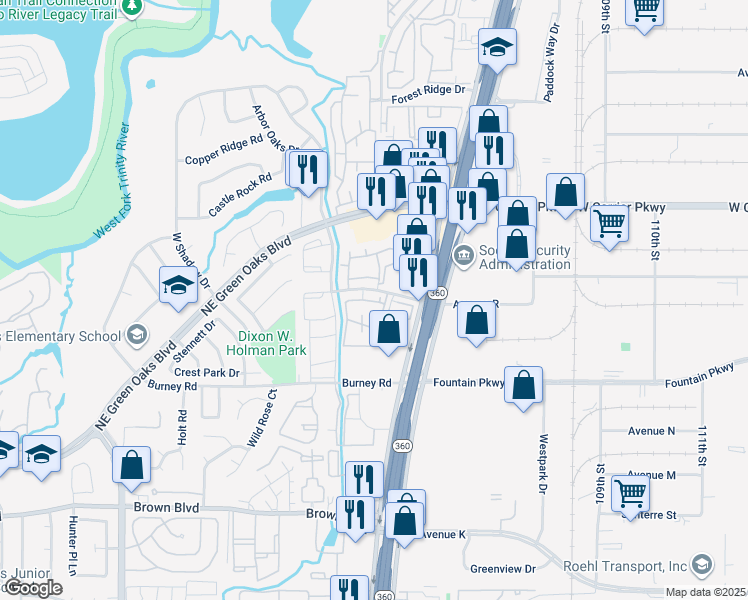The width and height of the screenshot is (748, 600).
Task: Open the restaurant marker beside the 360 shield
Action: (418, 273)
